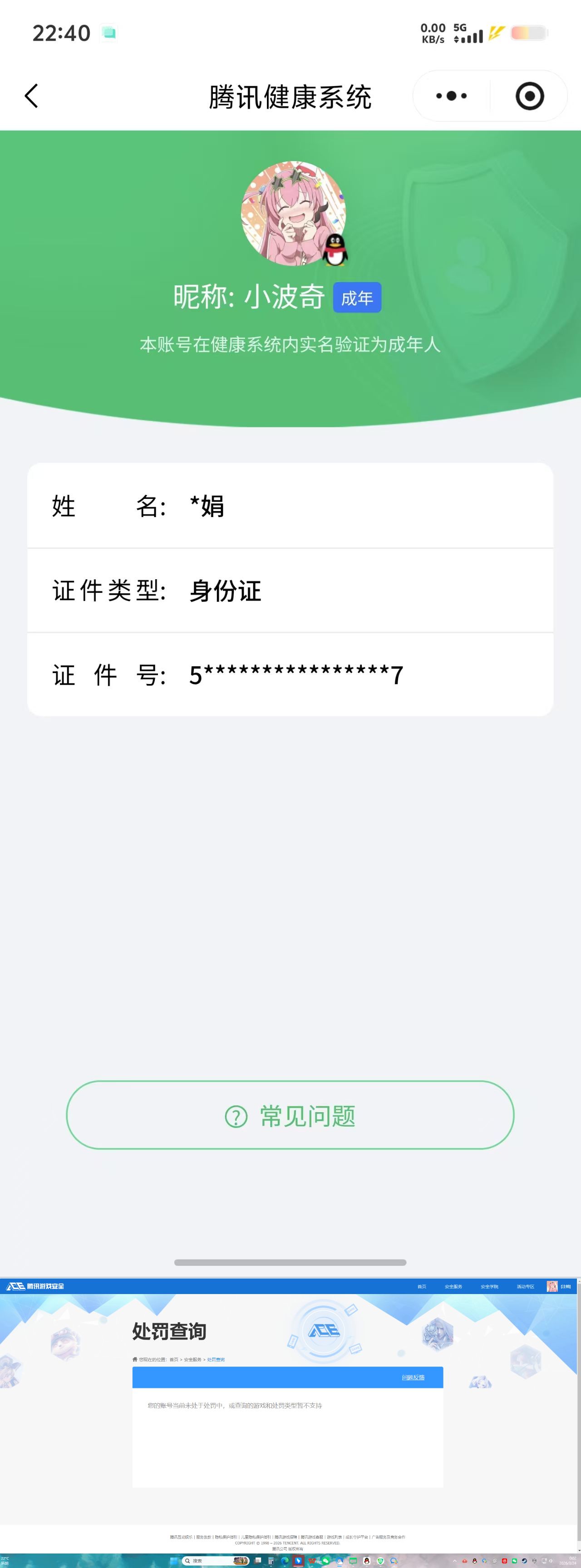Open the mini-program three-dot options menu
This screenshot has width=581, height=1568.
[x=451, y=96]
